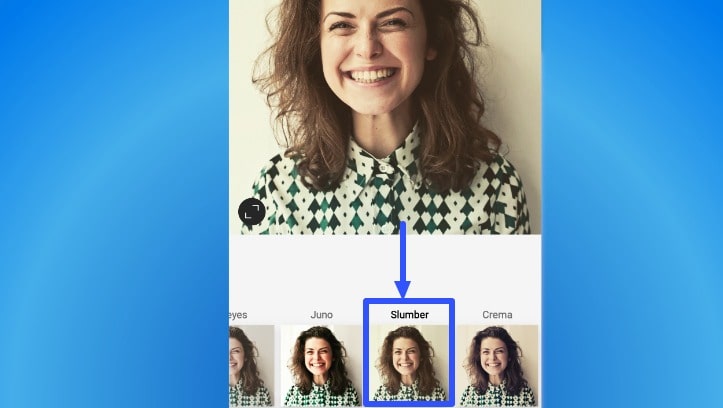This screenshot has height=408, width=723.
Task: Choose the Crema filter
Action: [497, 364]
